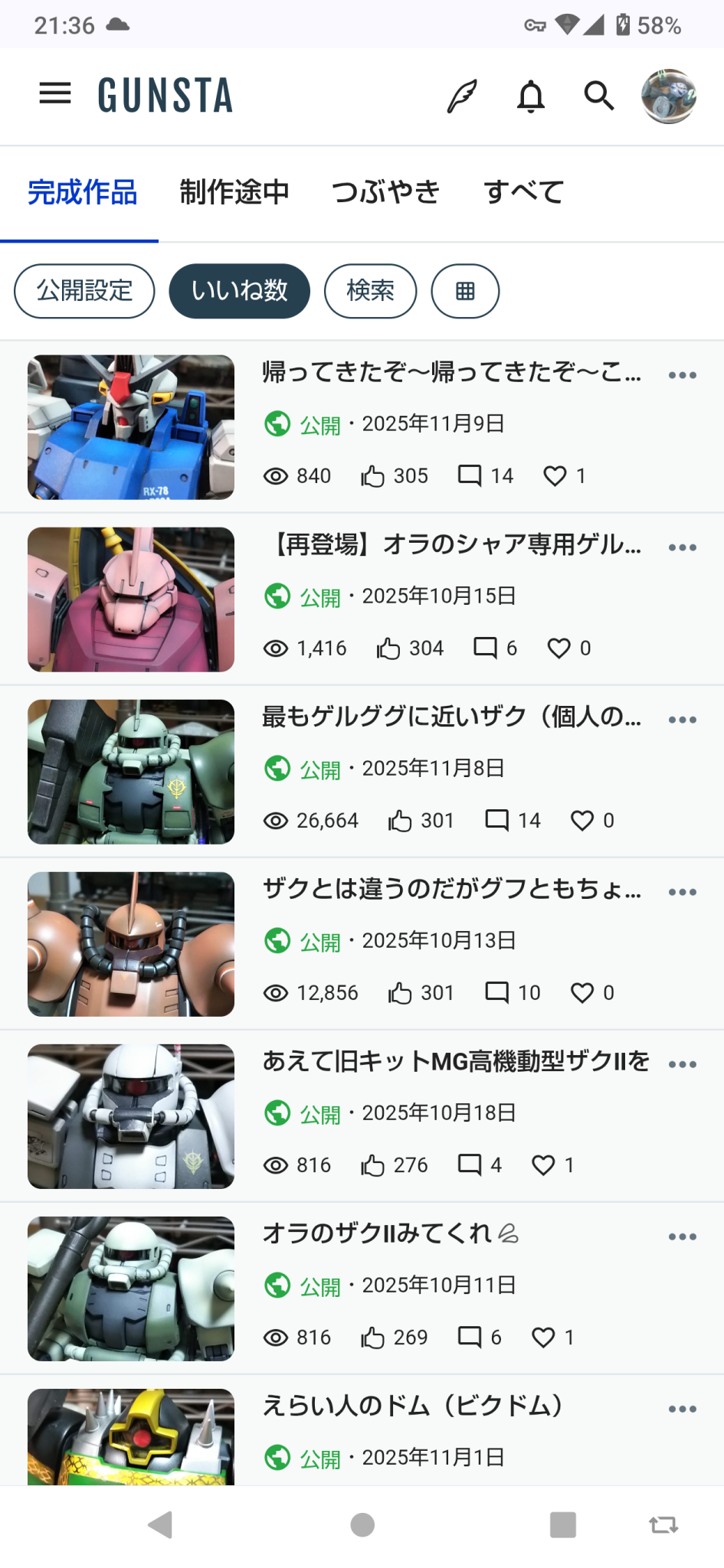Open the 最もゲルググに近いザク post
Viewport: 724px width, 1568px height.
coord(452,717)
